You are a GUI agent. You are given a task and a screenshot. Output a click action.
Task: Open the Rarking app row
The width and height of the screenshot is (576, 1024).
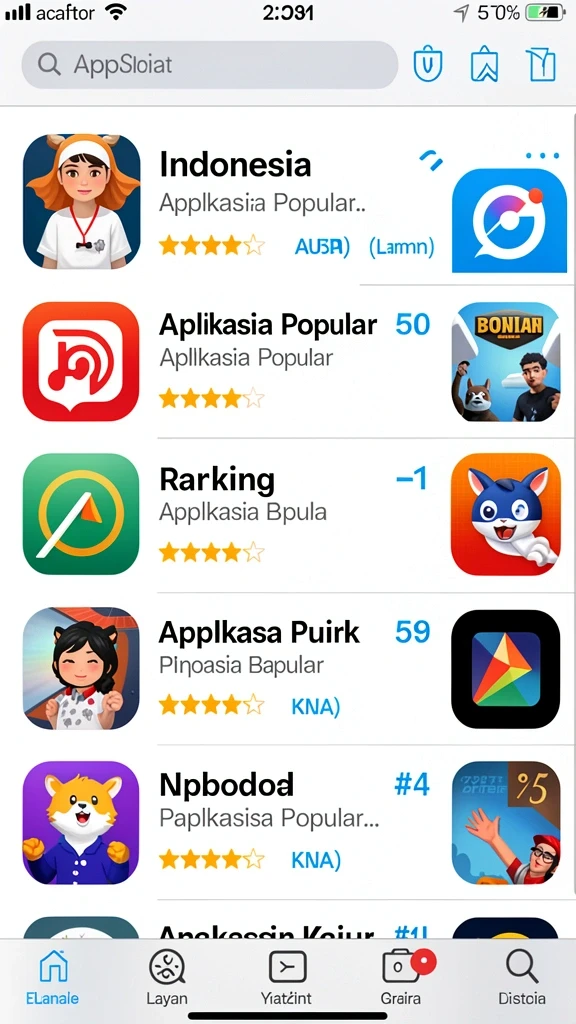229,515
